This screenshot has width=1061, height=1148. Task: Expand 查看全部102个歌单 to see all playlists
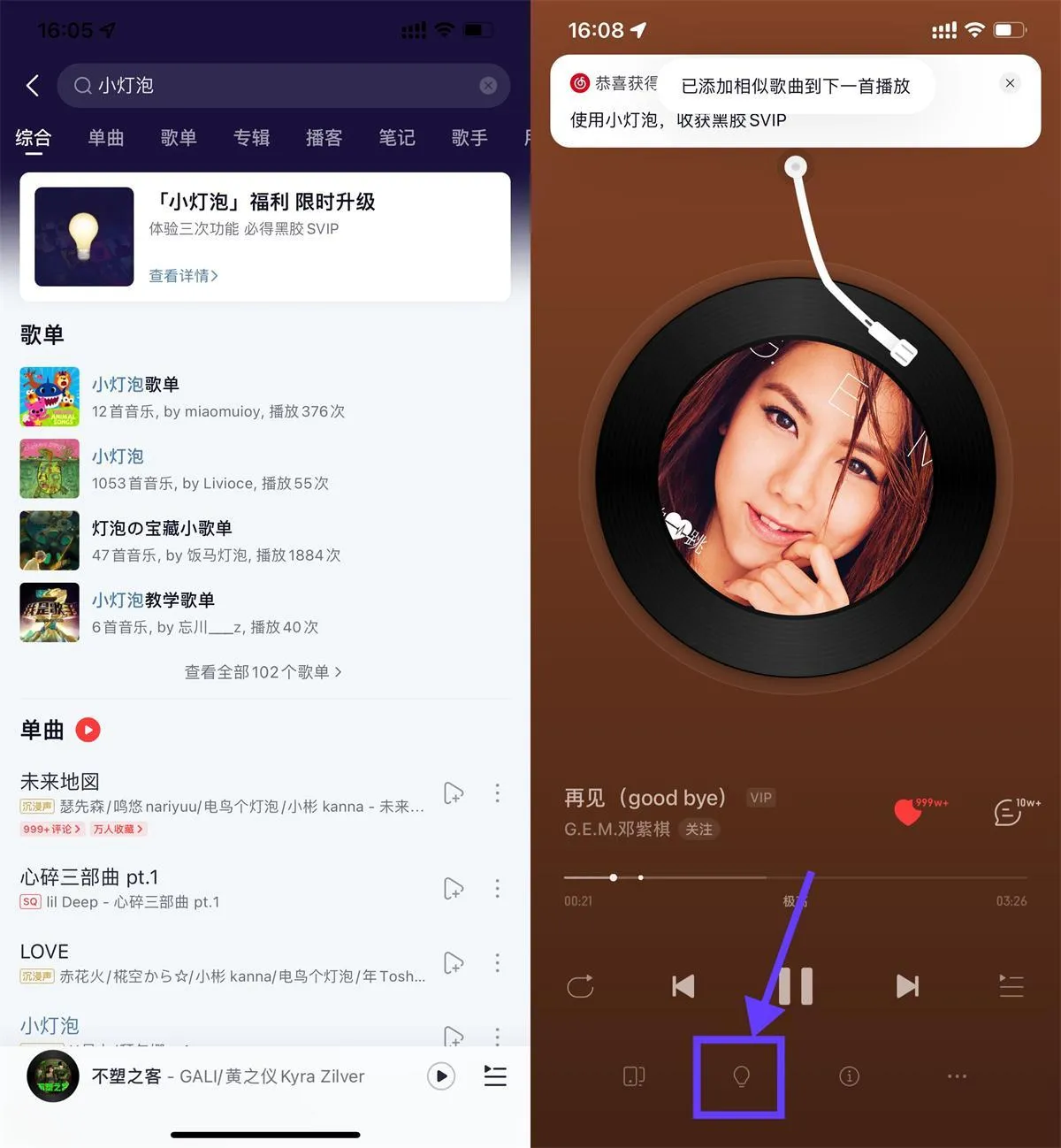tap(263, 672)
